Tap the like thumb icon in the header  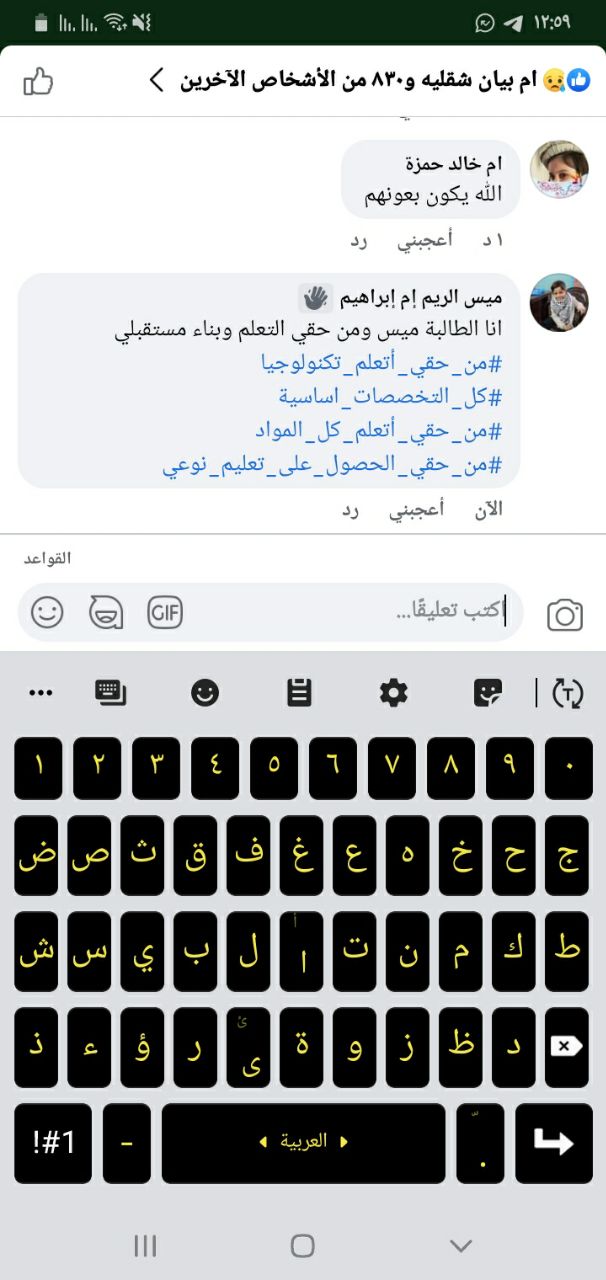[38, 81]
